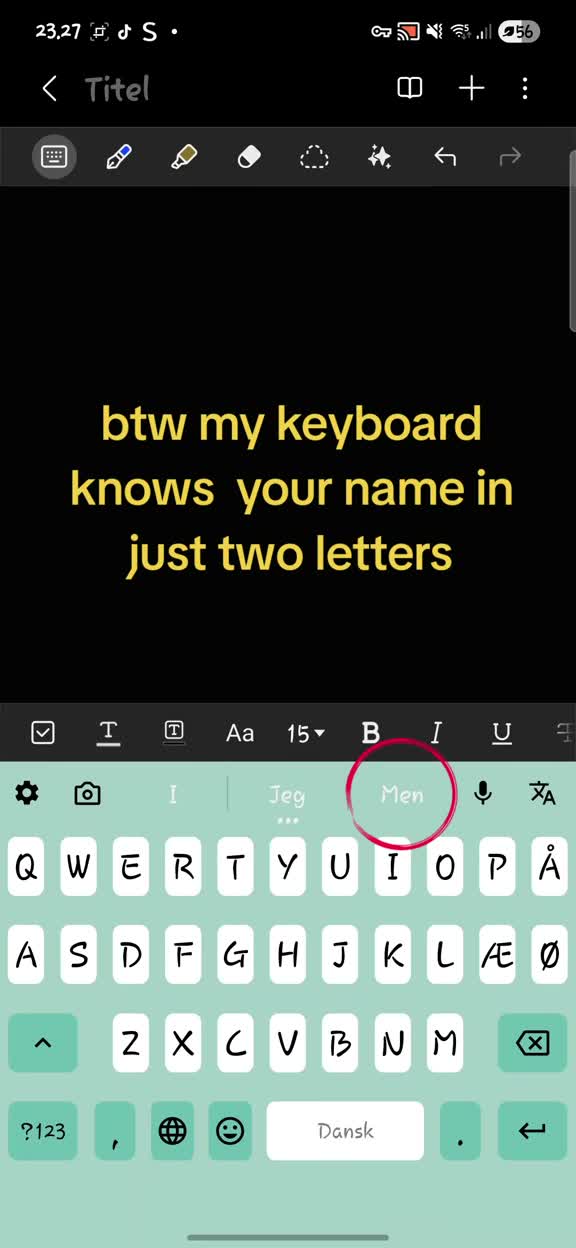Go back from the note
The width and height of the screenshot is (576, 1248).
point(50,89)
